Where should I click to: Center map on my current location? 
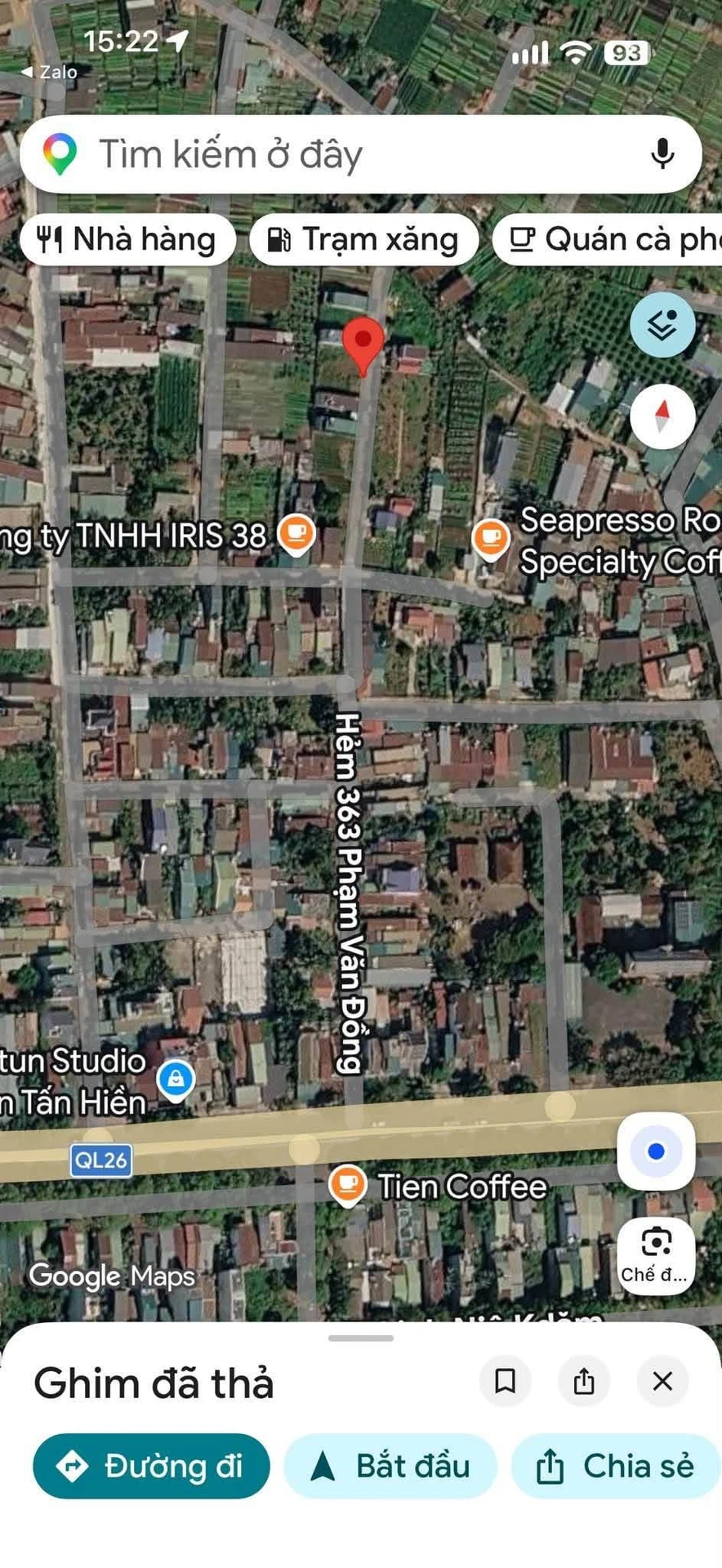tap(656, 1151)
